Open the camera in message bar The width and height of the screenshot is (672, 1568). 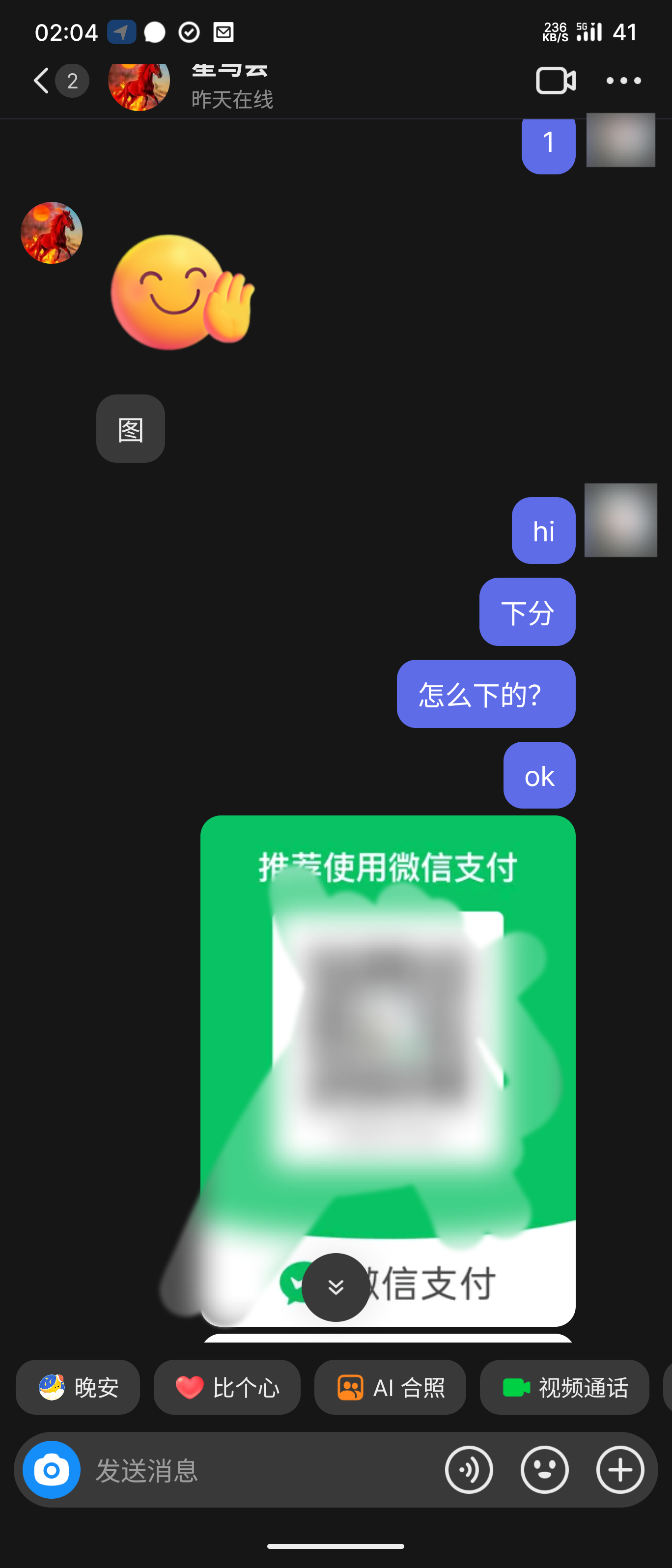[52, 1470]
